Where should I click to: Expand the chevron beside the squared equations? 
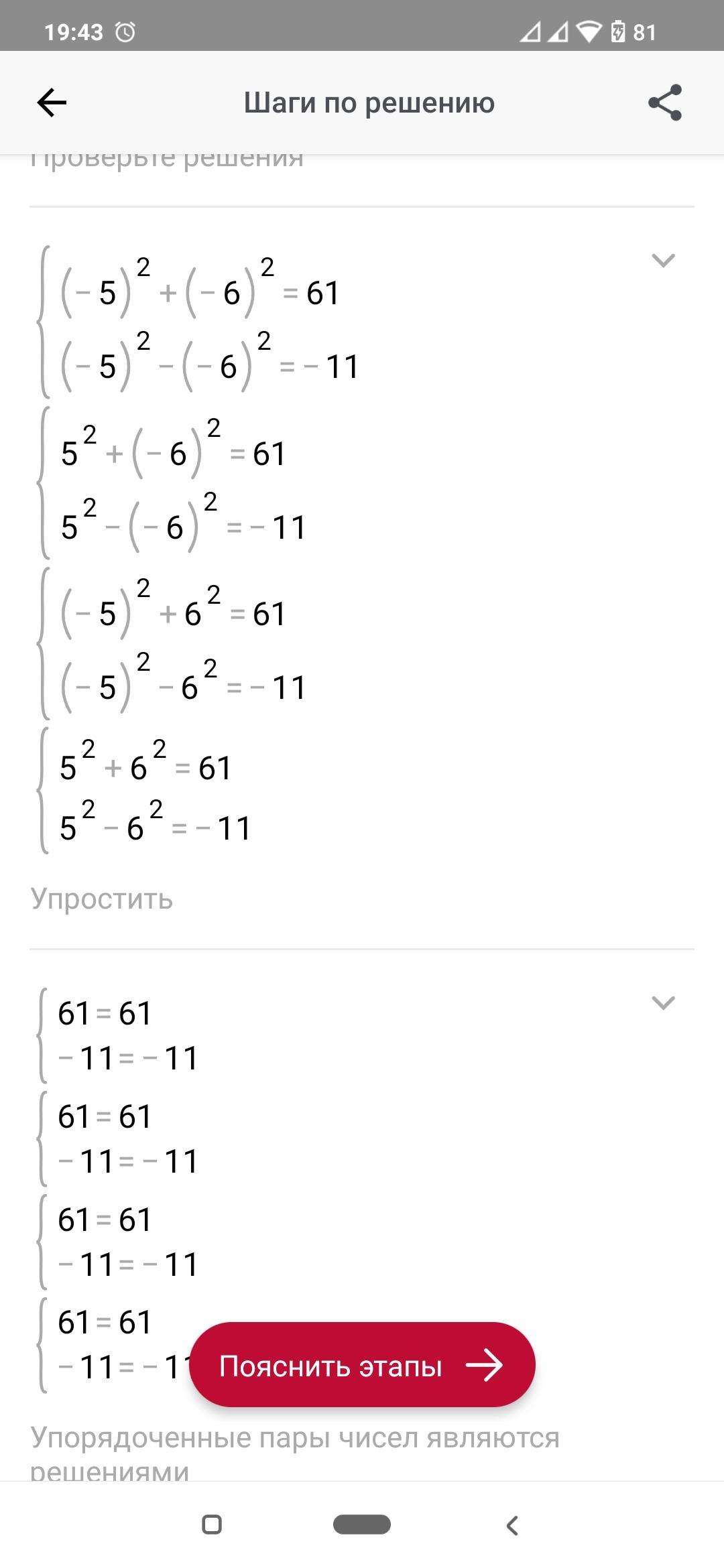(663, 260)
